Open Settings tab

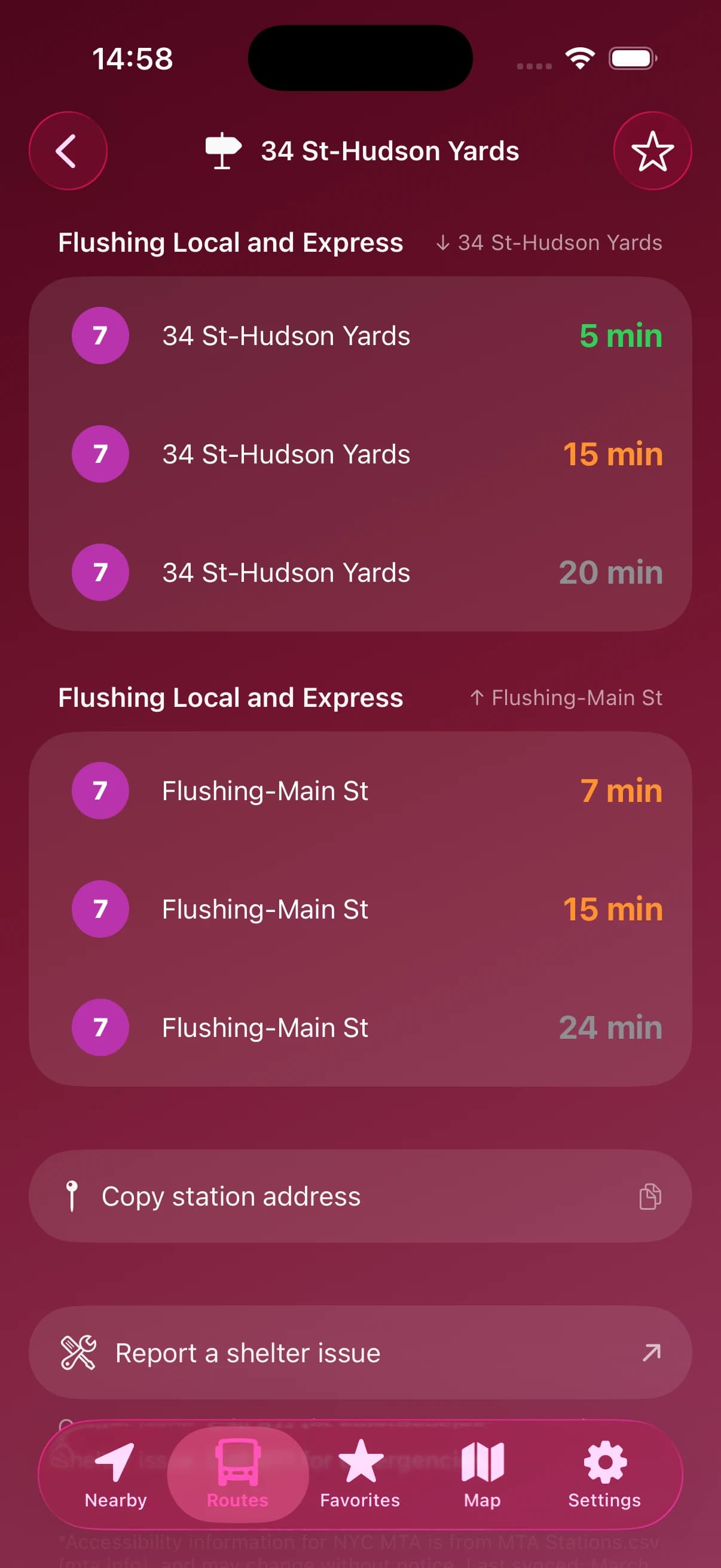point(604,1473)
